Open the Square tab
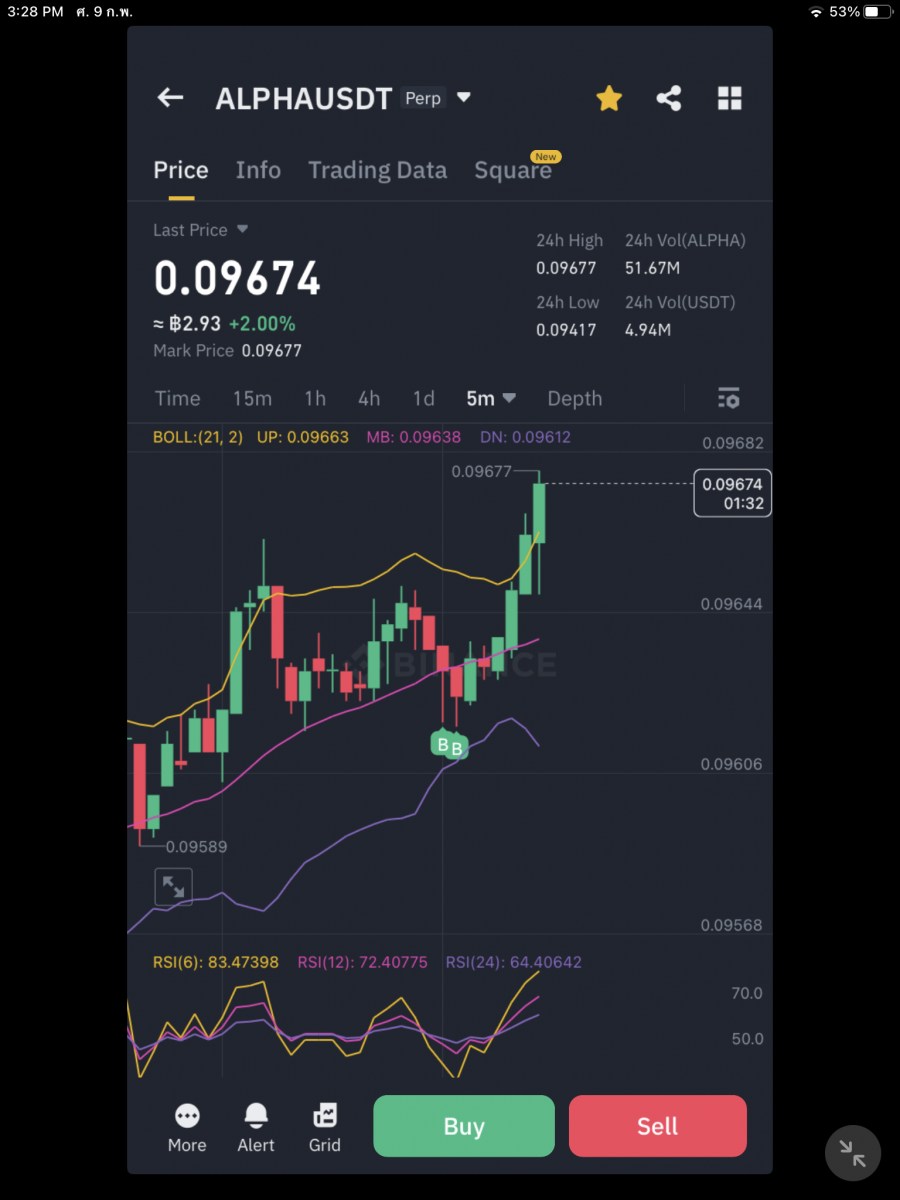The image size is (900, 1200). coord(513,170)
